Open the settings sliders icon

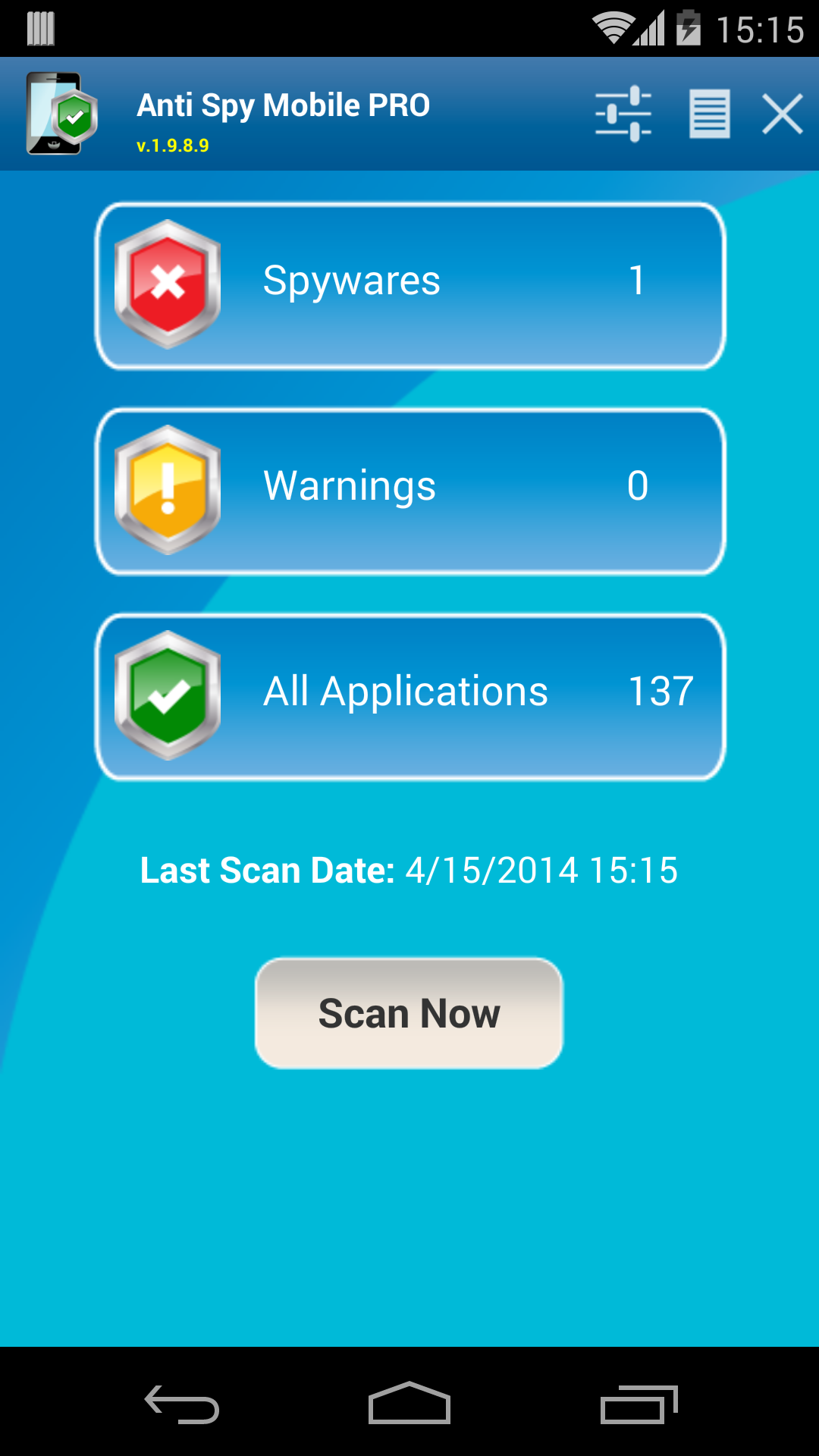[x=623, y=115]
